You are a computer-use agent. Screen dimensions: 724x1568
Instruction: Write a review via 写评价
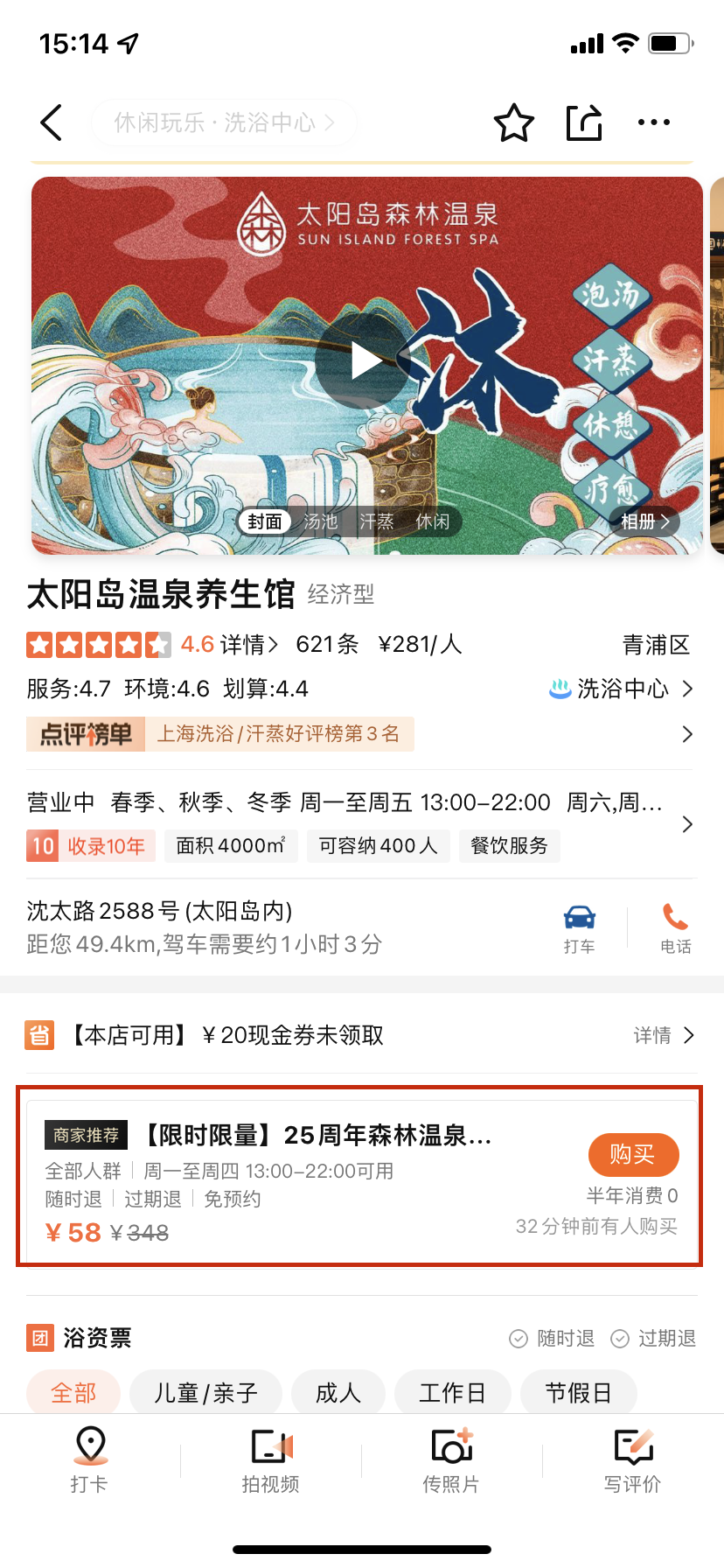coord(633,1459)
